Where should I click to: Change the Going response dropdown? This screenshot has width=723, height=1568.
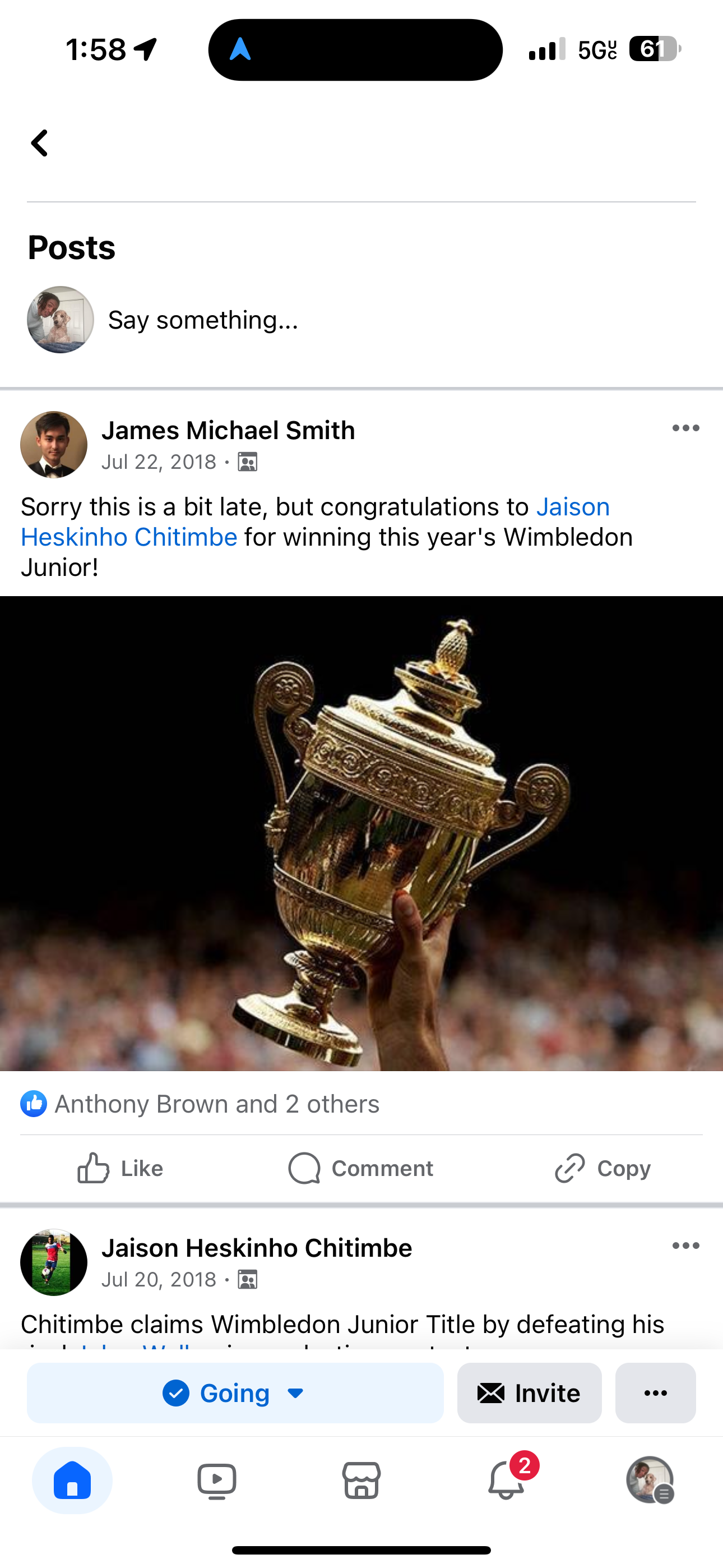tap(235, 1393)
